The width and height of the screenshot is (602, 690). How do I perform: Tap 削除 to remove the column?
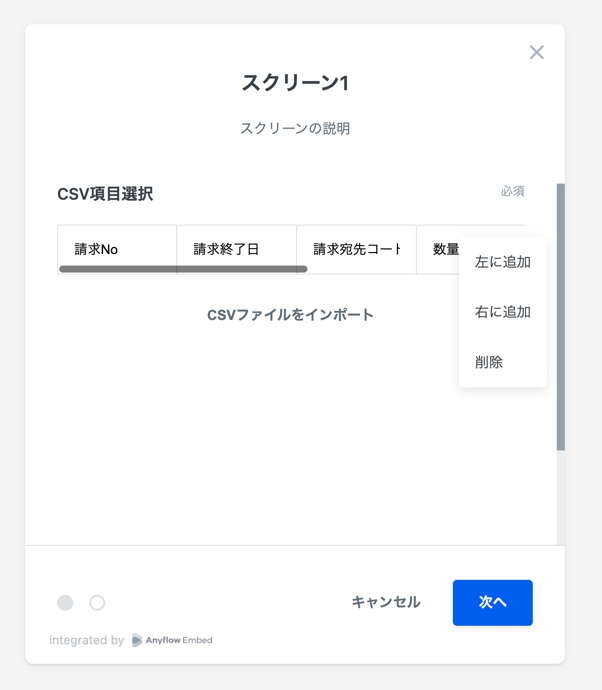(489, 362)
